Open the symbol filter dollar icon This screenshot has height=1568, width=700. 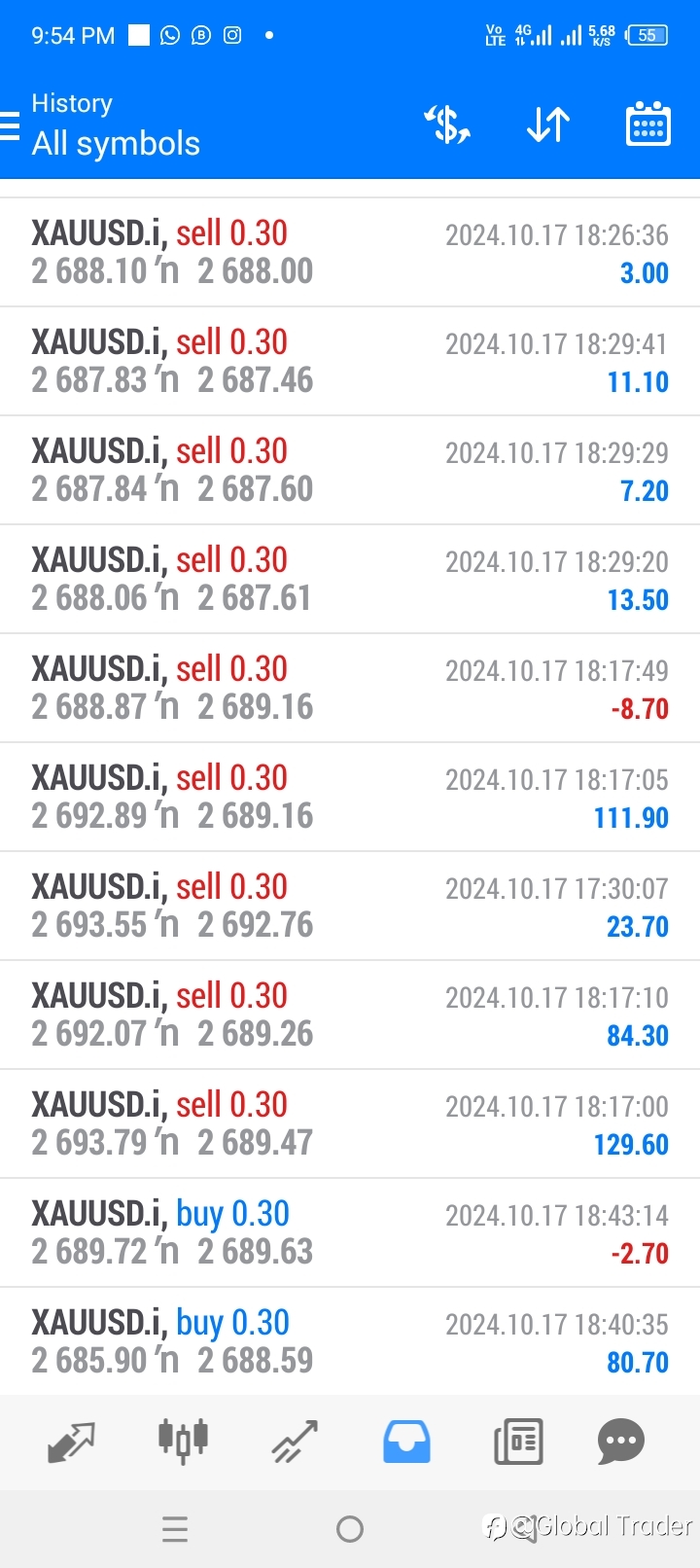[x=447, y=125]
